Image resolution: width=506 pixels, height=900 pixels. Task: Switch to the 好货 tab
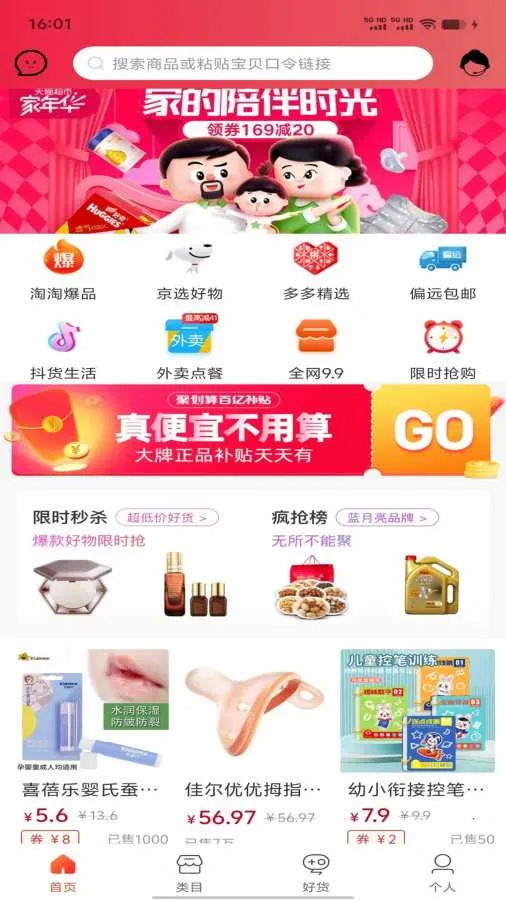pyautogui.click(x=316, y=873)
